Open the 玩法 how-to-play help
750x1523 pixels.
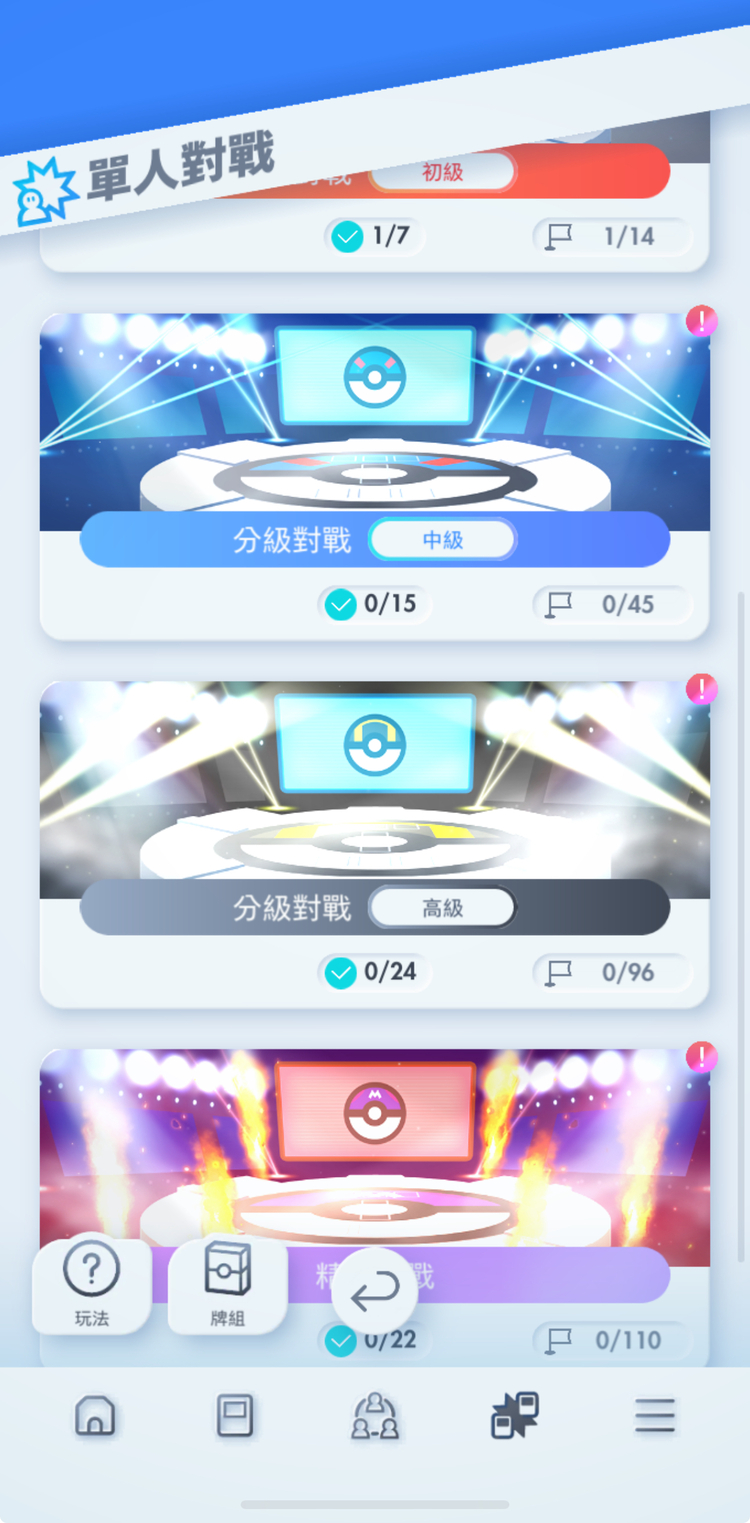click(x=91, y=1285)
